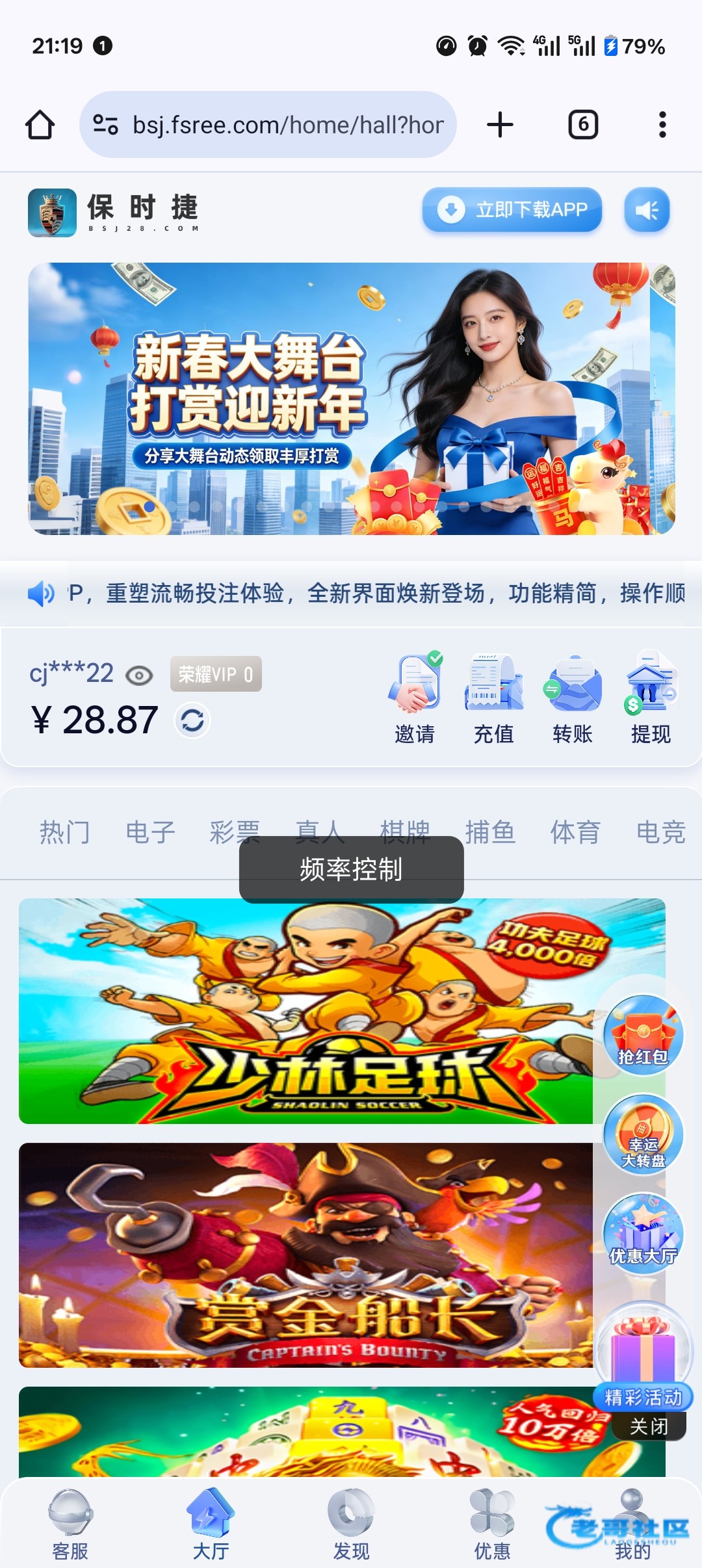This screenshot has width=702, height=1568.
Task: Open the tab switcher showing 6 tabs
Action: coord(583,125)
